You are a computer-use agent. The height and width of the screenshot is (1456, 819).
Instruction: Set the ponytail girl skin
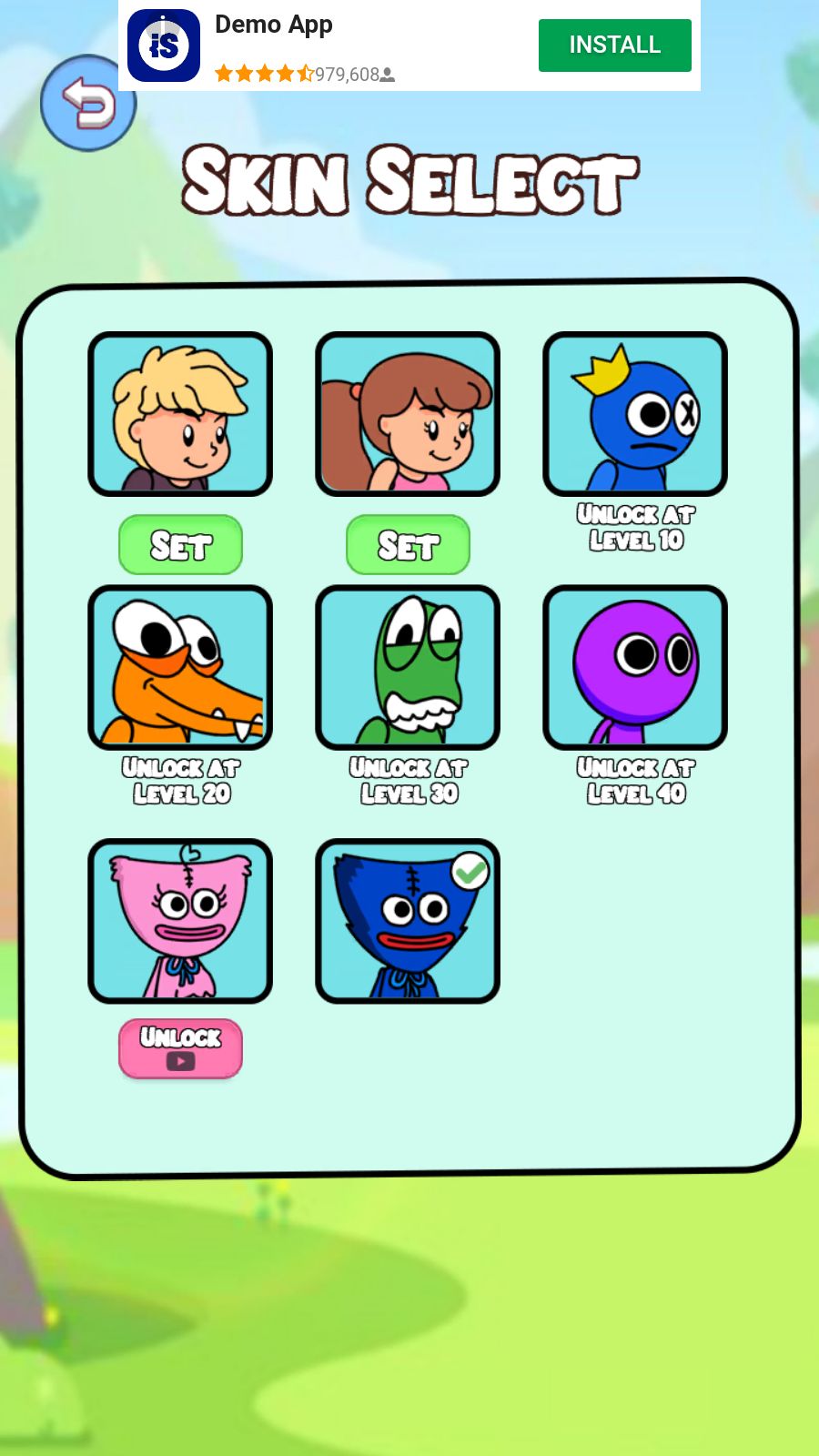(x=408, y=545)
